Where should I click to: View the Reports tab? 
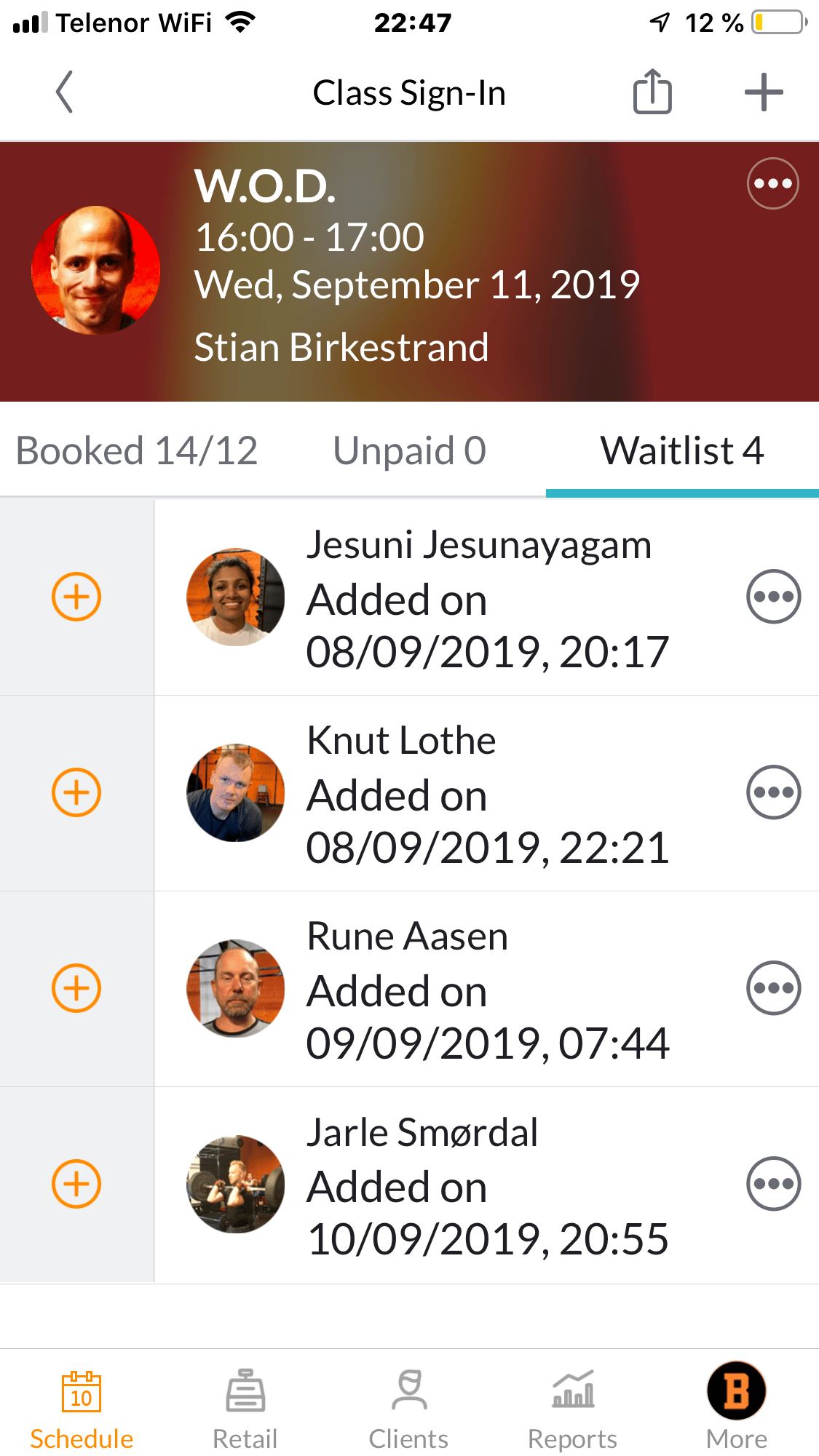point(572,1408)
